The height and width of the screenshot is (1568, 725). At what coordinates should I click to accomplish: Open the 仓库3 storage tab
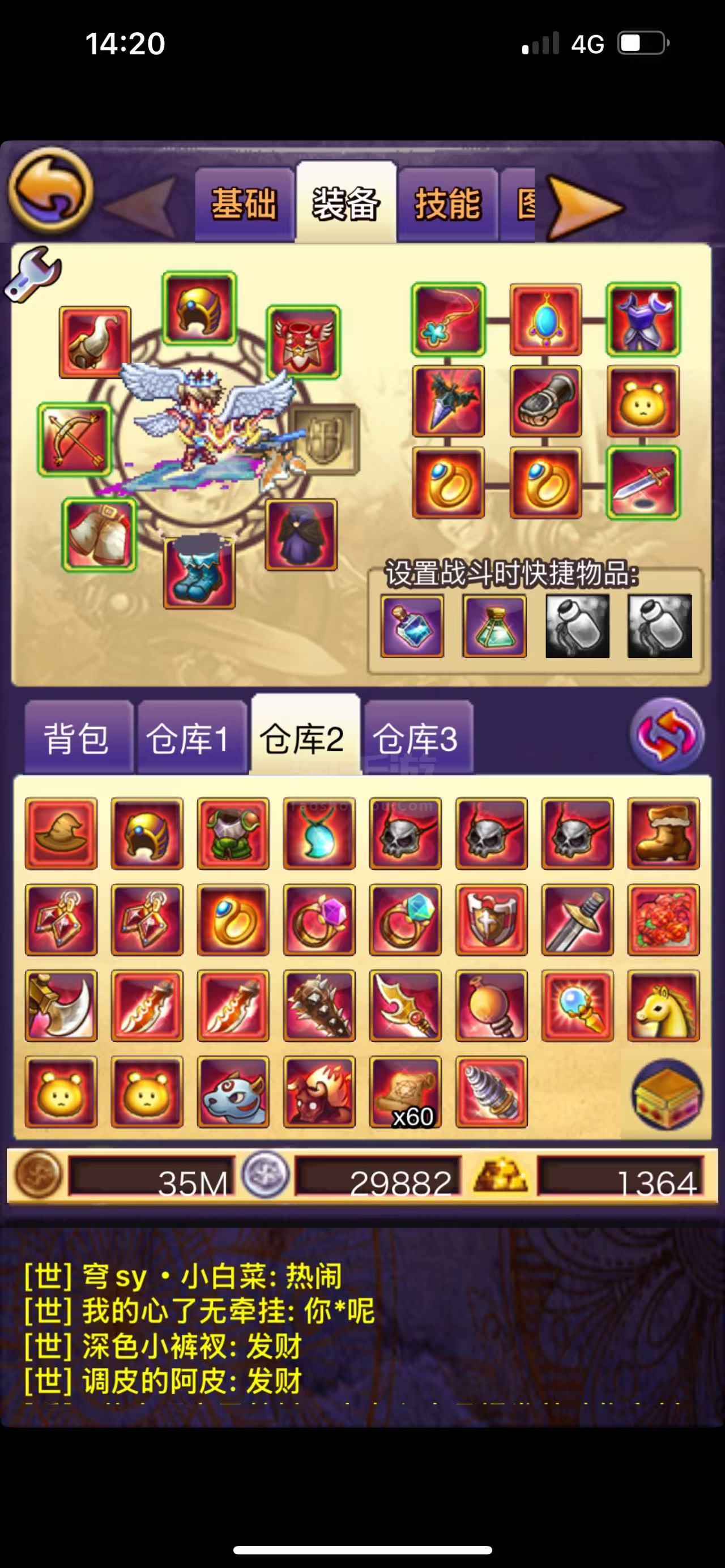(x=417, y=738)
